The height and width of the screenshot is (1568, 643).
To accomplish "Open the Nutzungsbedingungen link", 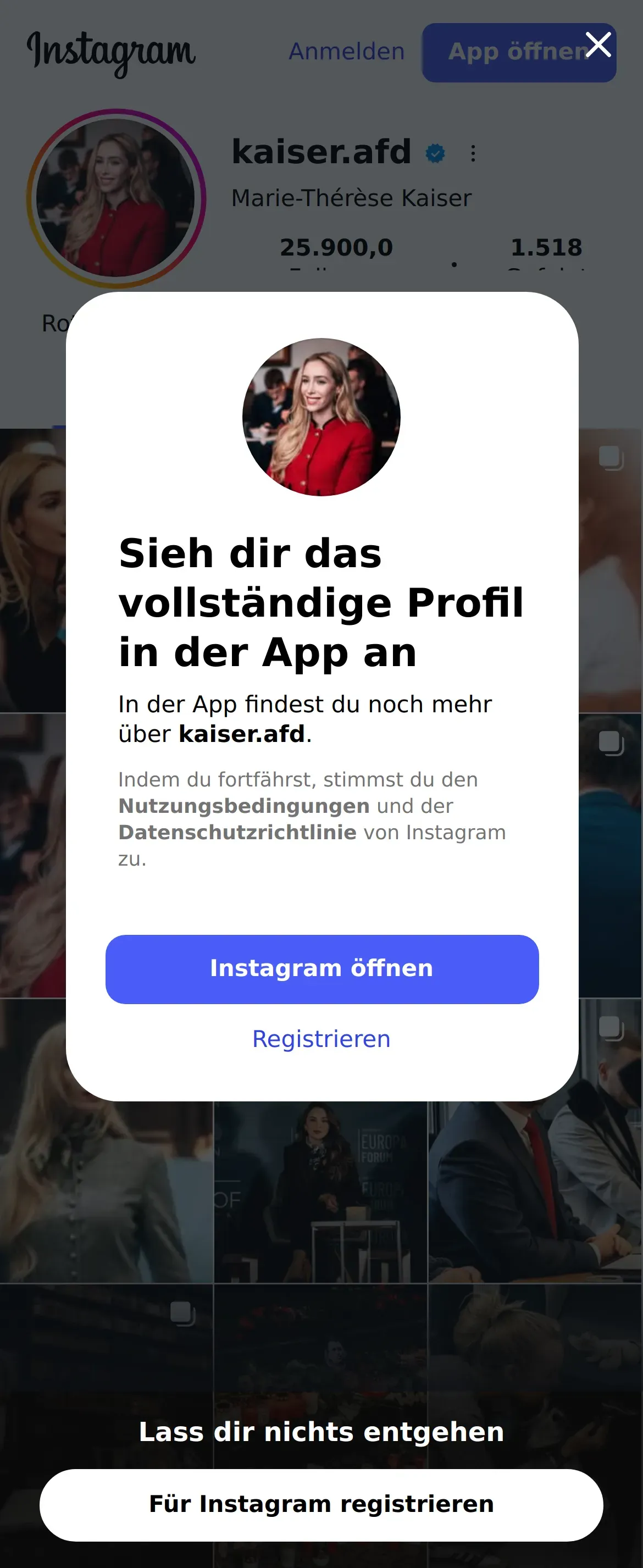I will tap(243, 806).
